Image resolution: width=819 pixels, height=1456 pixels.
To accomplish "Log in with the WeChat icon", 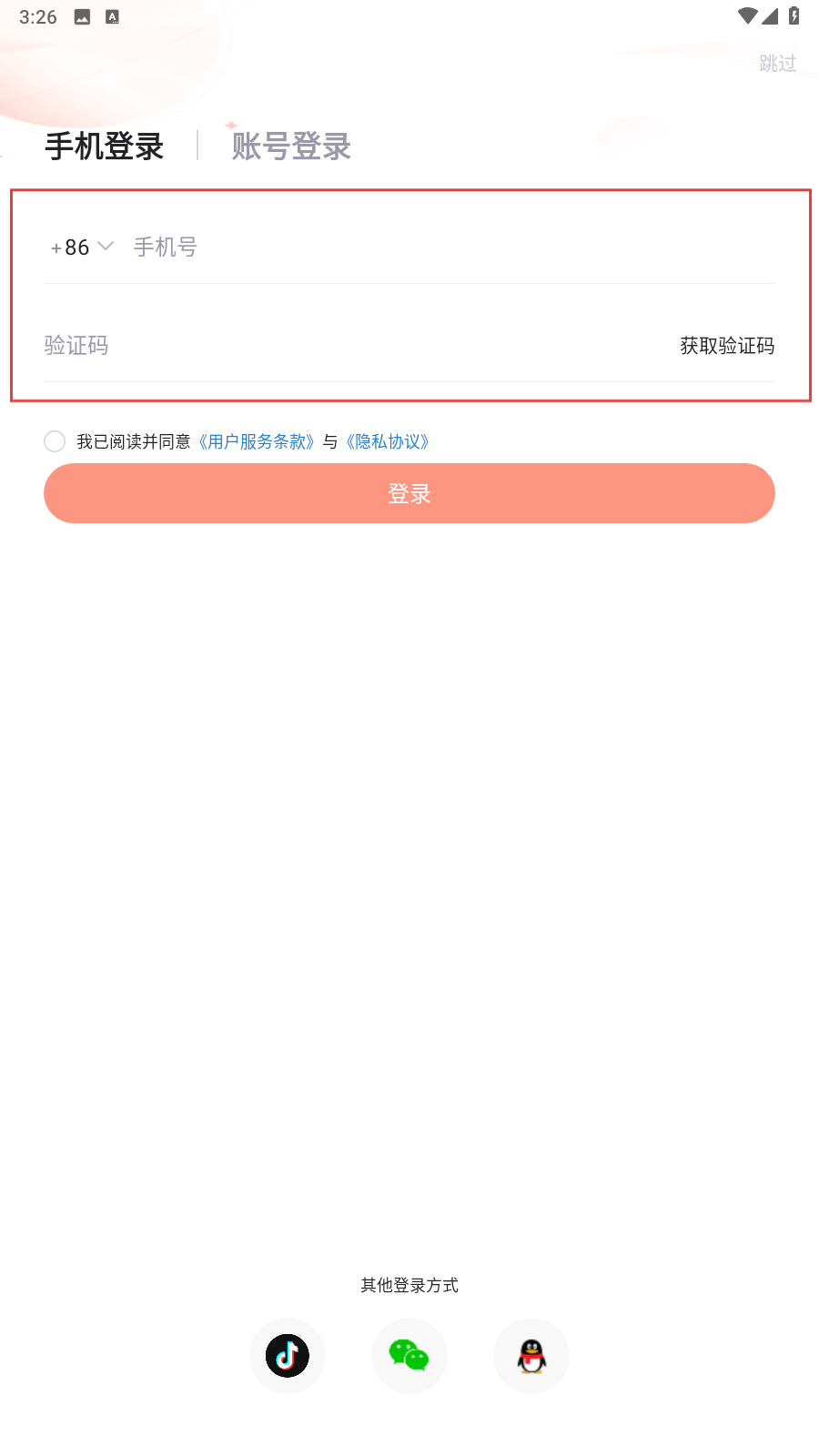I will click(409, 1356).
